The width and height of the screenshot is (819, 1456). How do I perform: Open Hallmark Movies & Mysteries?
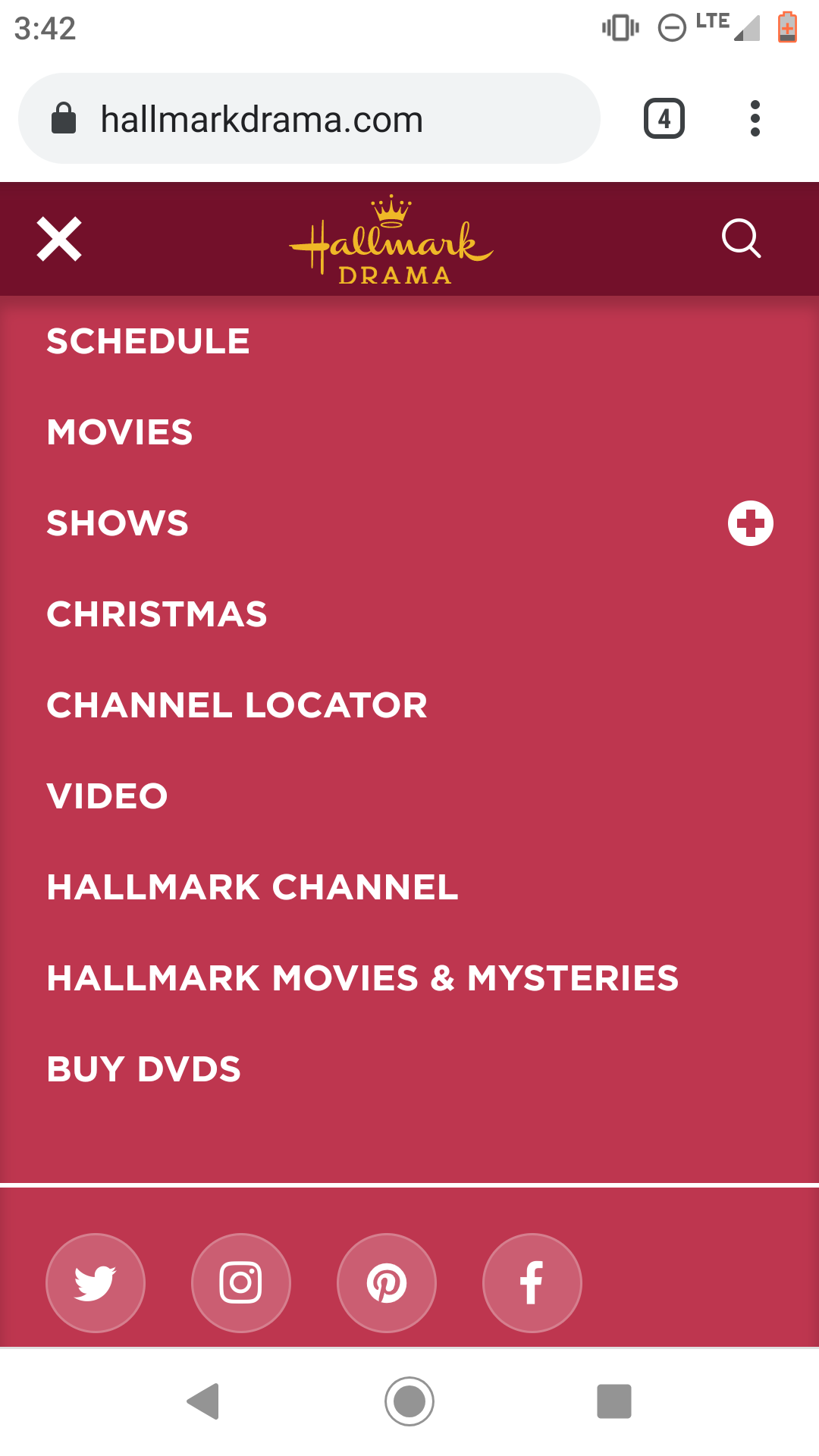pyautogui.click(x=362, y=978)
